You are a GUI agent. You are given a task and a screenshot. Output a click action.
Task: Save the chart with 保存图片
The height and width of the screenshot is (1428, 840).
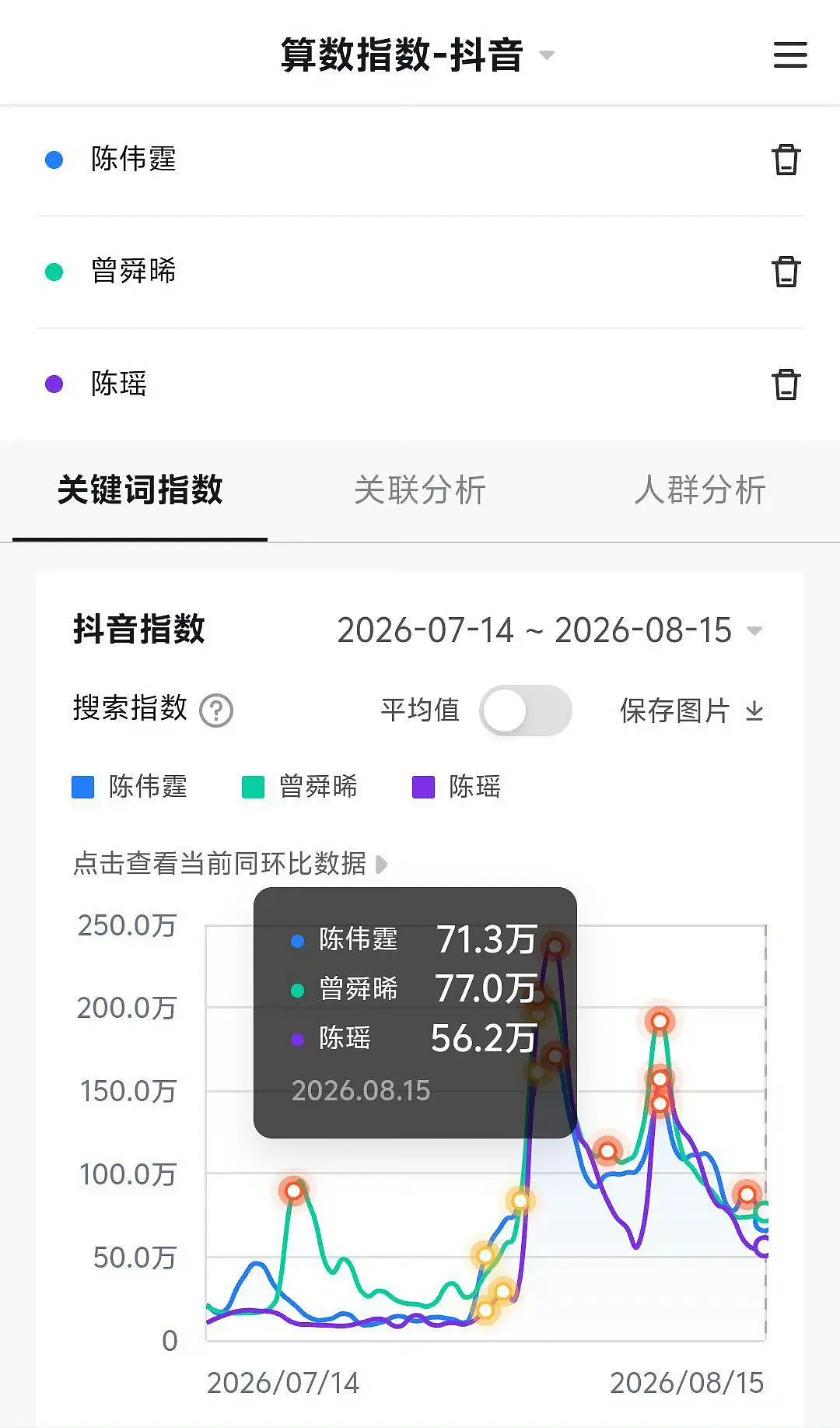pyautogui.click(x=691, y=710)
